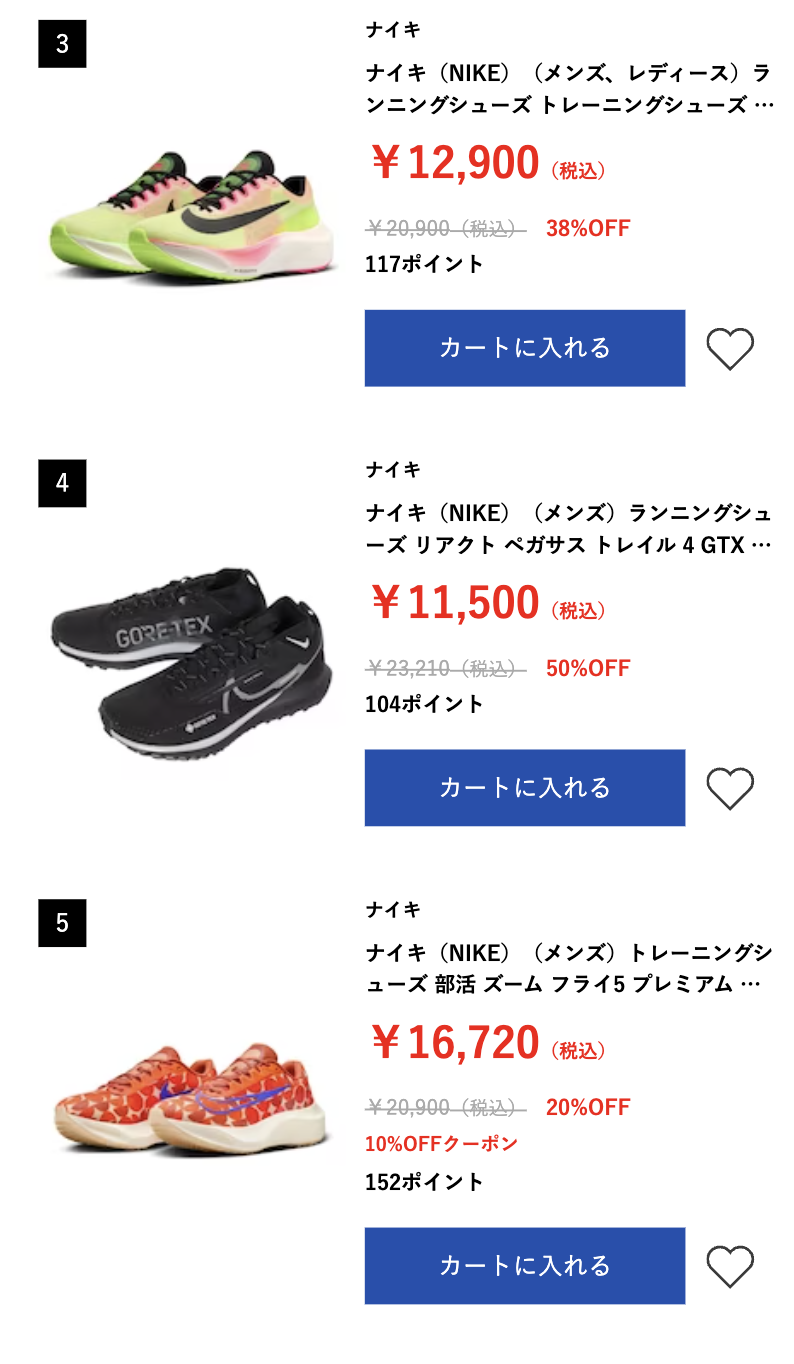Open the ranked third product title

coord(568,89)
